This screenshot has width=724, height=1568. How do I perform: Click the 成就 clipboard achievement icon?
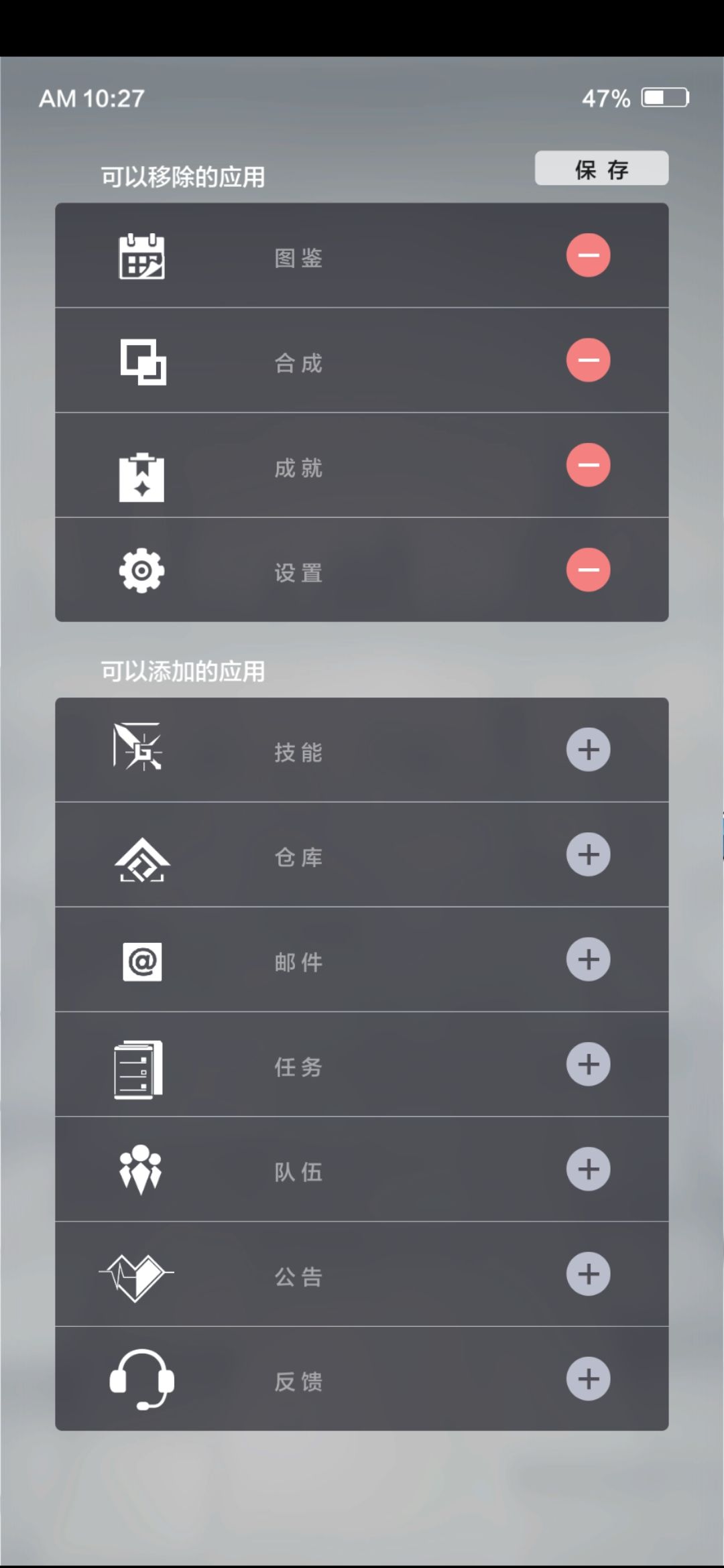(142, 467)
